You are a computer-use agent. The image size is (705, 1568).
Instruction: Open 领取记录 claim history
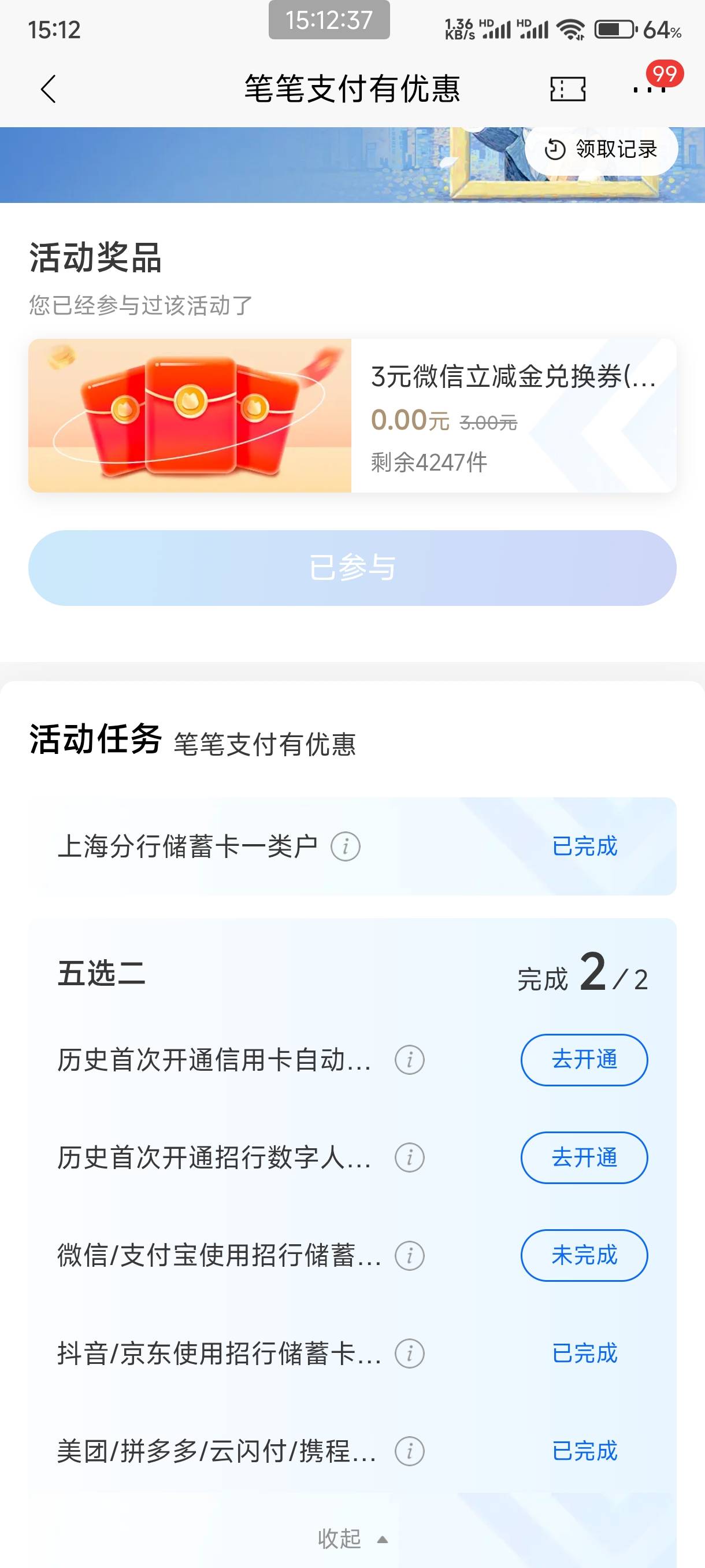(x=601, y=149)
